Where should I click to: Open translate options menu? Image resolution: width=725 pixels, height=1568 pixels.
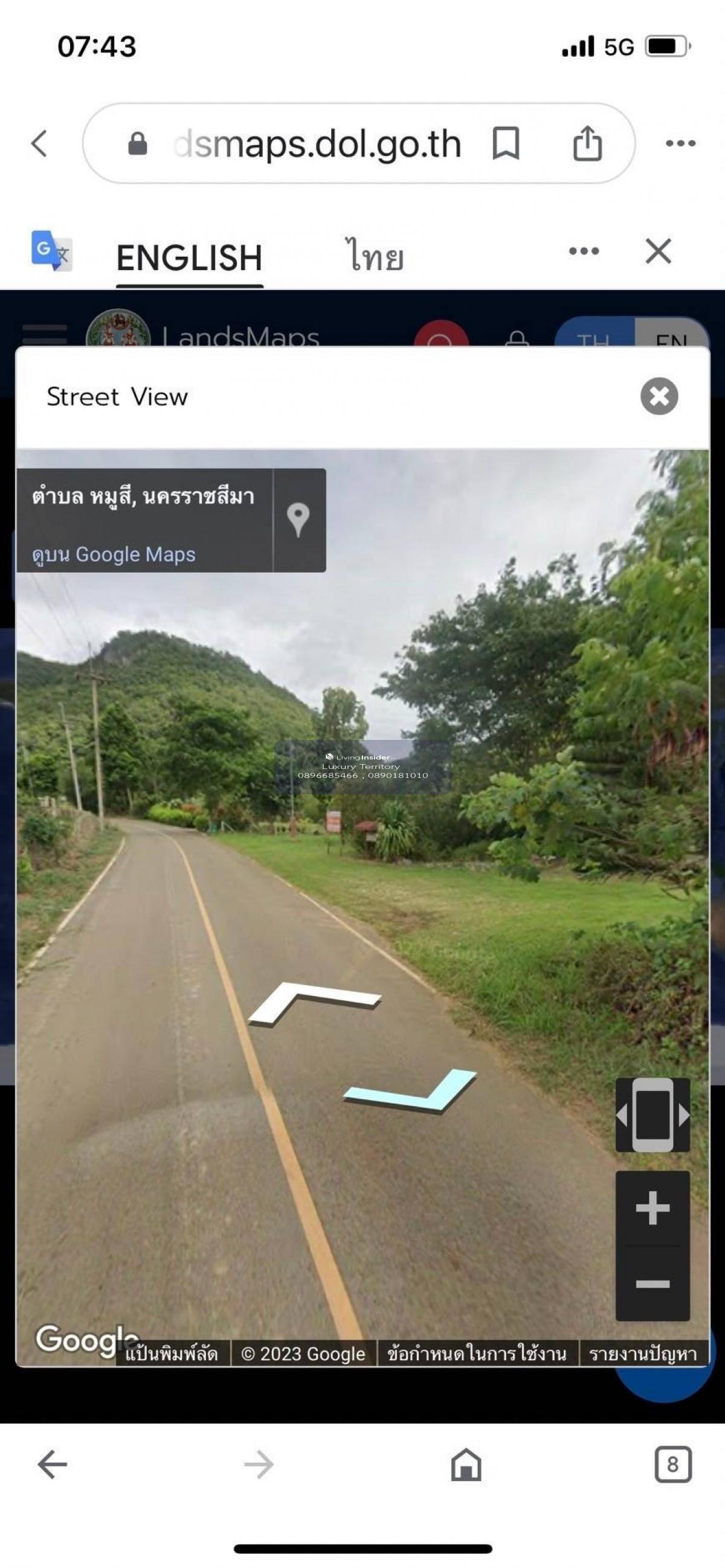pos(584,251)
